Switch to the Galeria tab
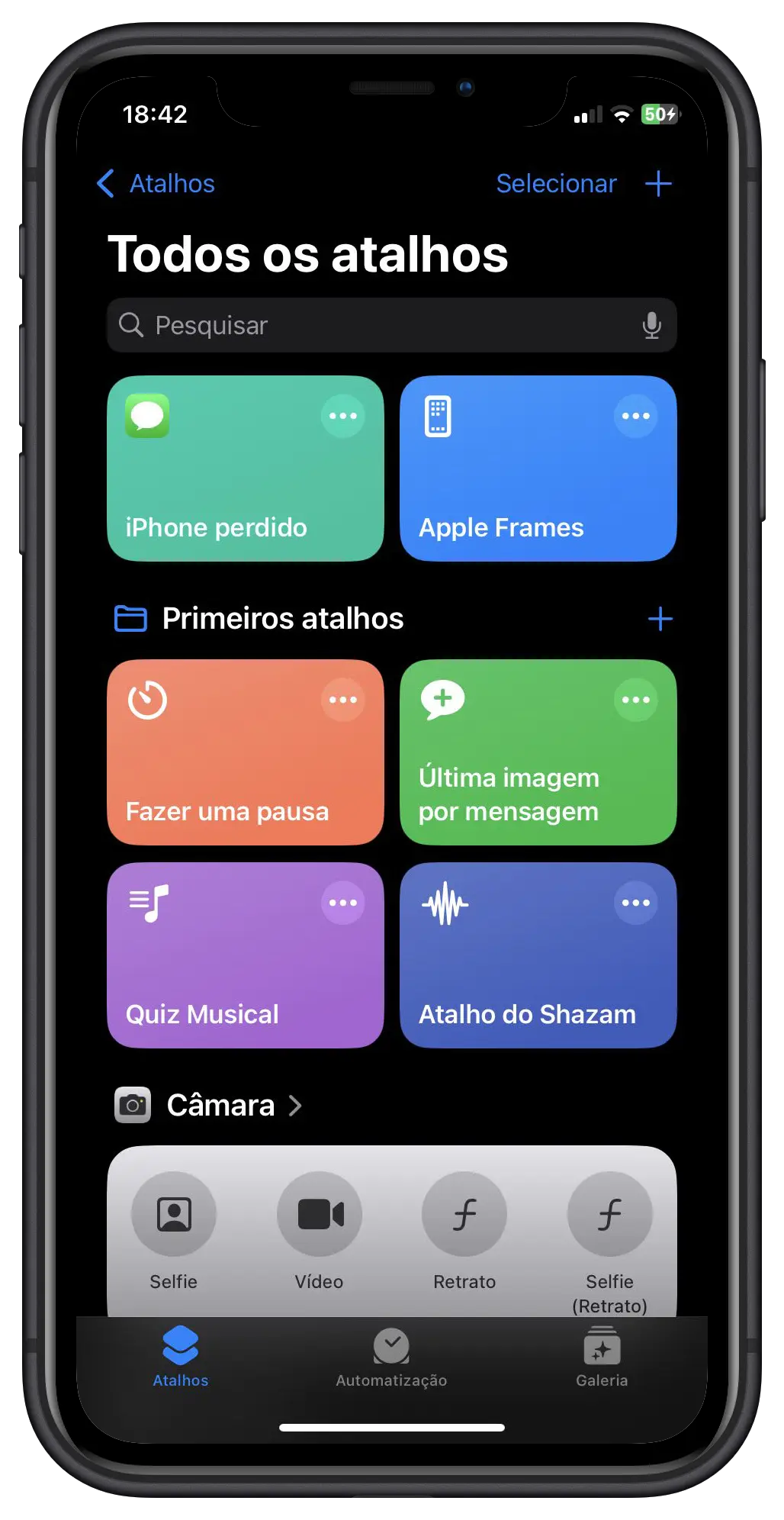 coord(602,1358)
